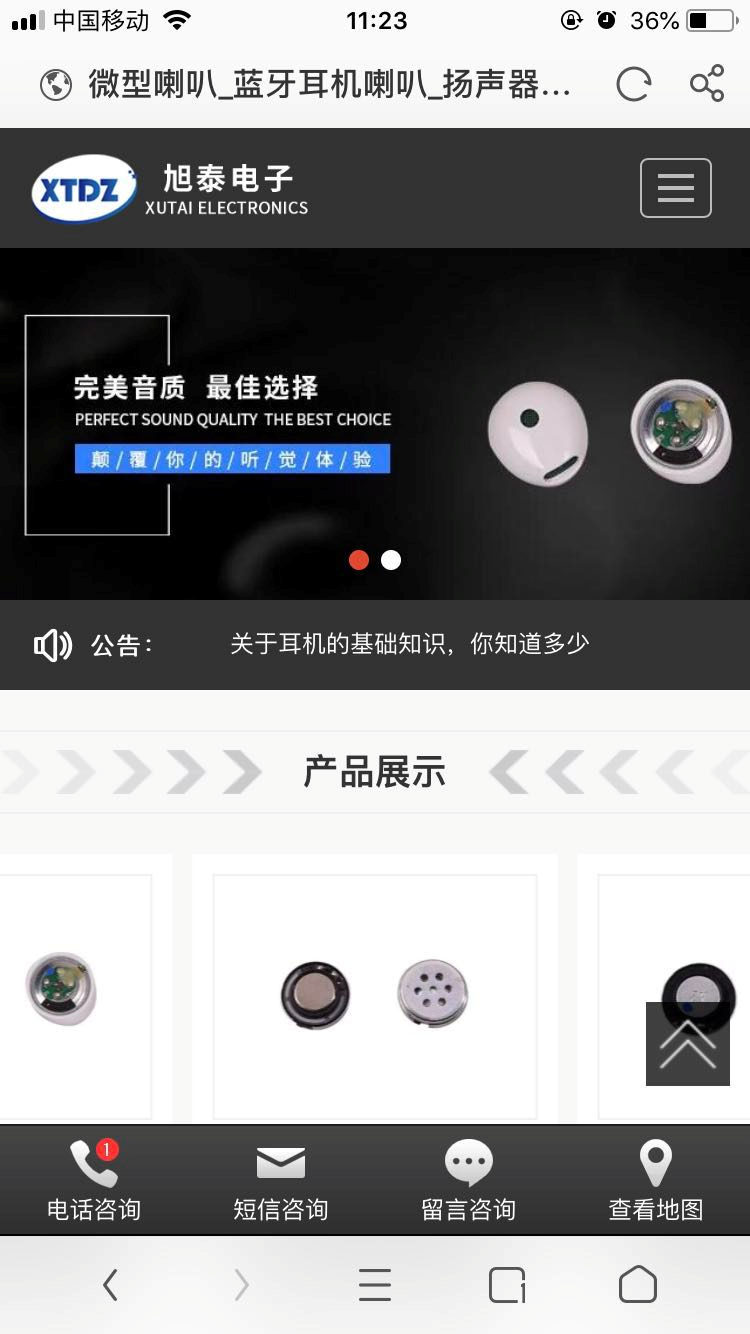Go to browser home page
The image size is (750, 1334).
(638, 1285)
